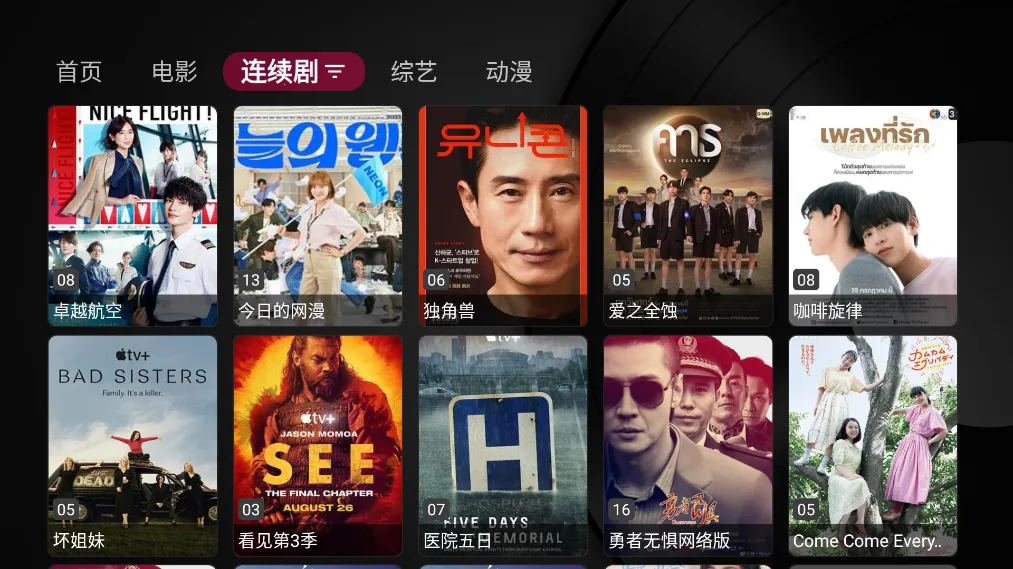This screenshot has height=569, width=1013.
Task: Open the 医院五日 series
Action: click(503, 445)
